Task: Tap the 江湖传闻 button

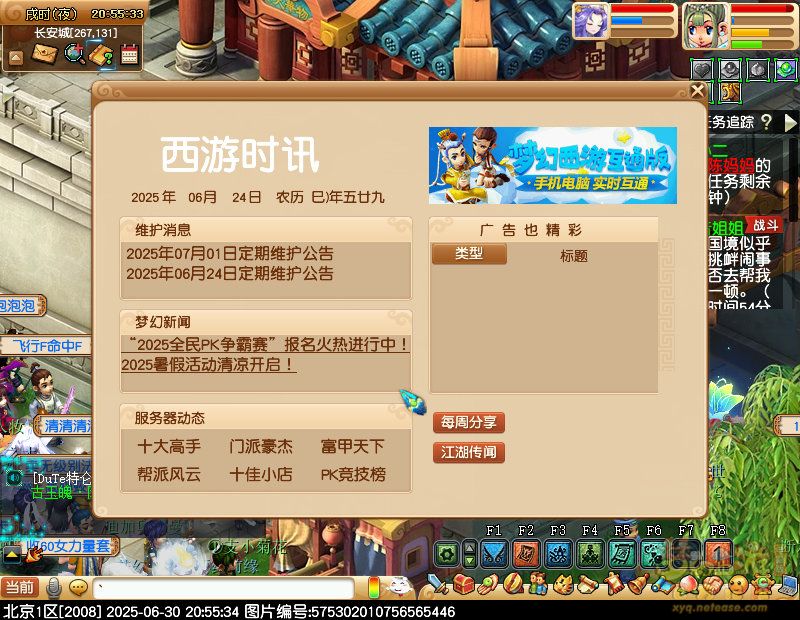Action: point(469,452)
